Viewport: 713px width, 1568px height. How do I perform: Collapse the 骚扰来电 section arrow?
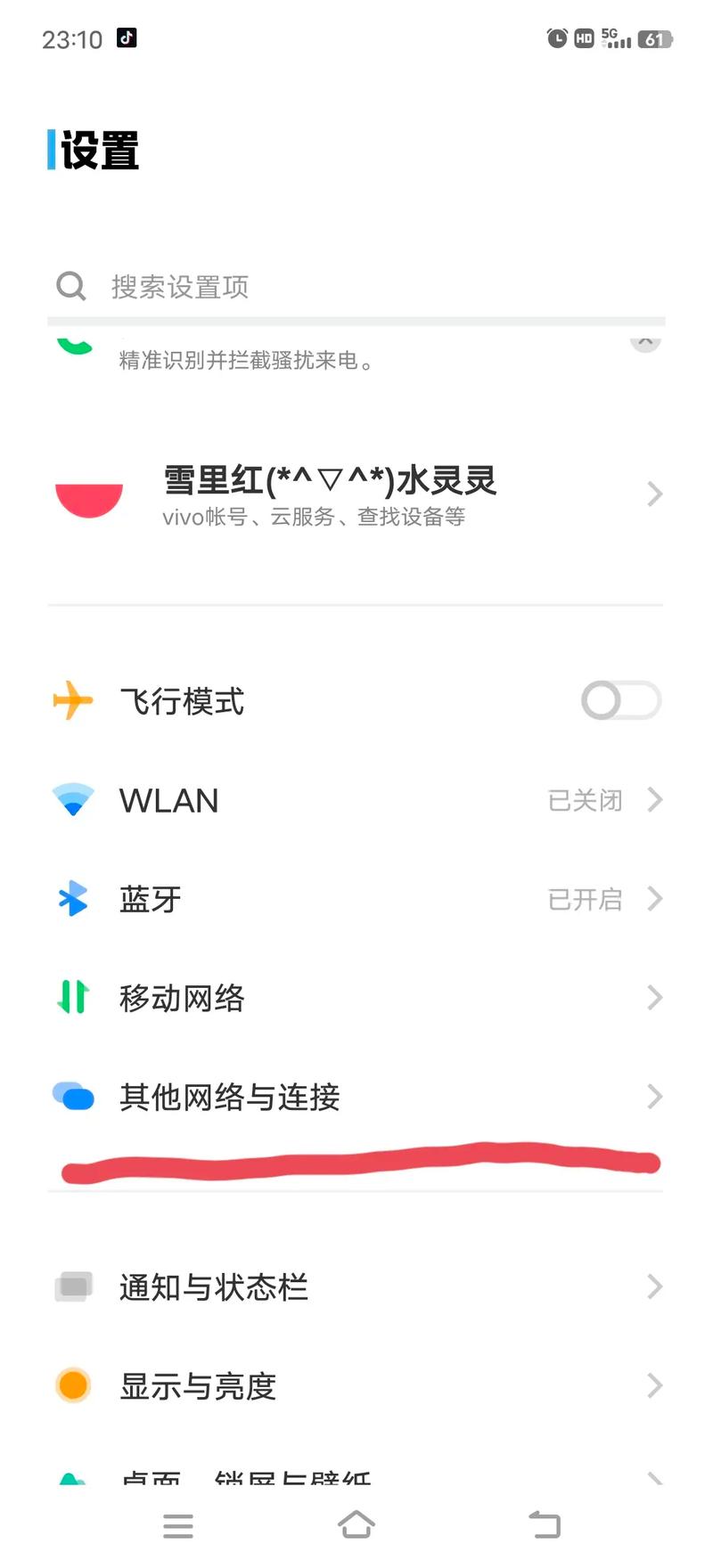pyautogui.click(x=645, y=340)
